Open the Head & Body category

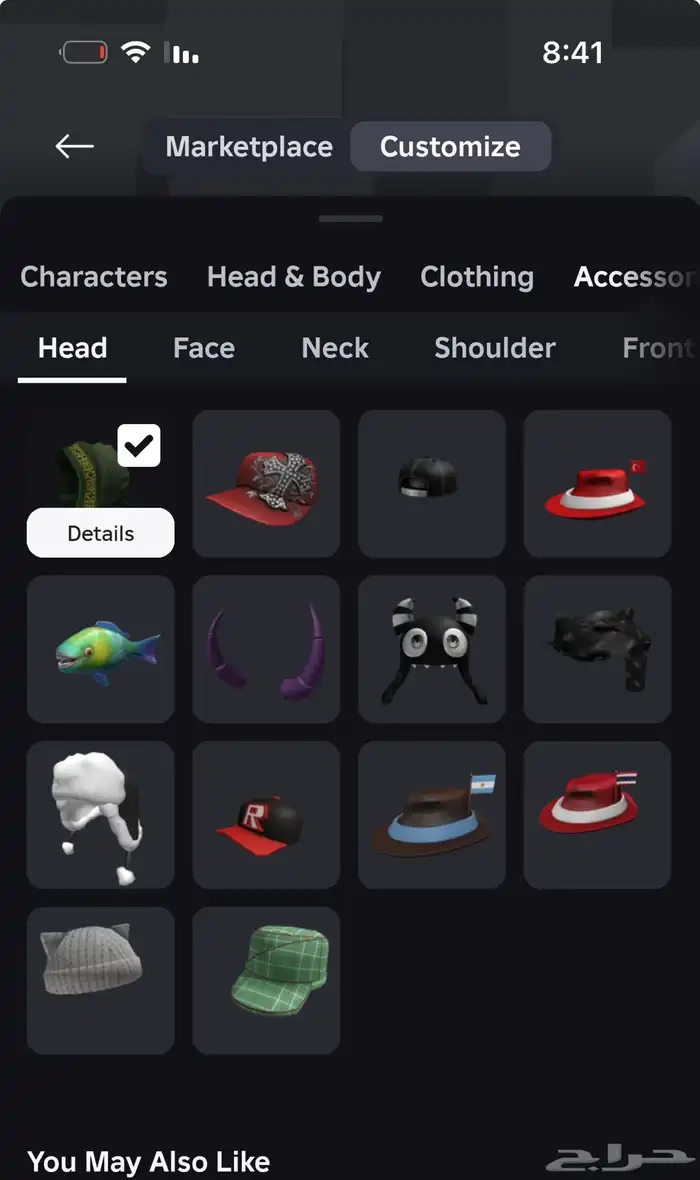[x=294, y=277]
